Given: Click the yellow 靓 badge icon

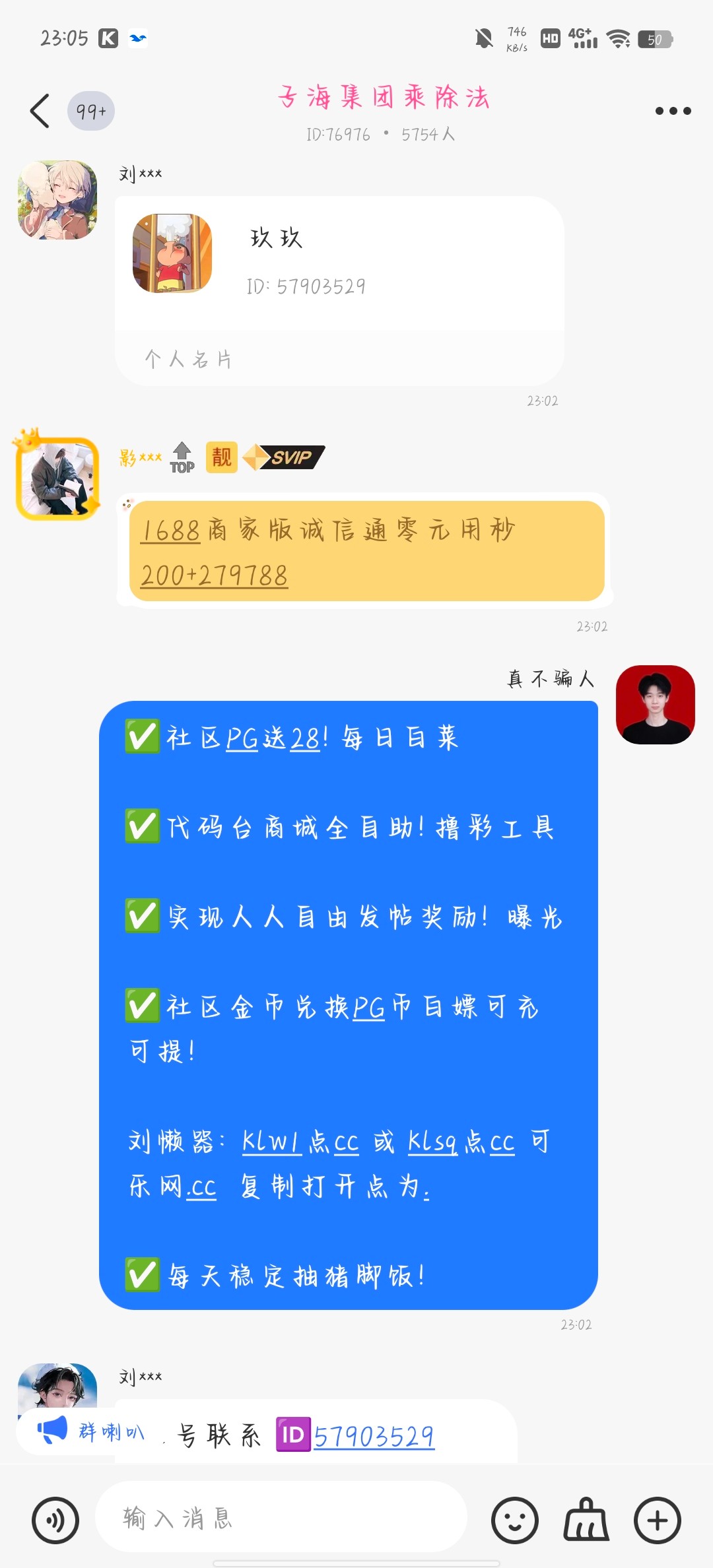Looking at the screenshot, I should coord(221,456).
